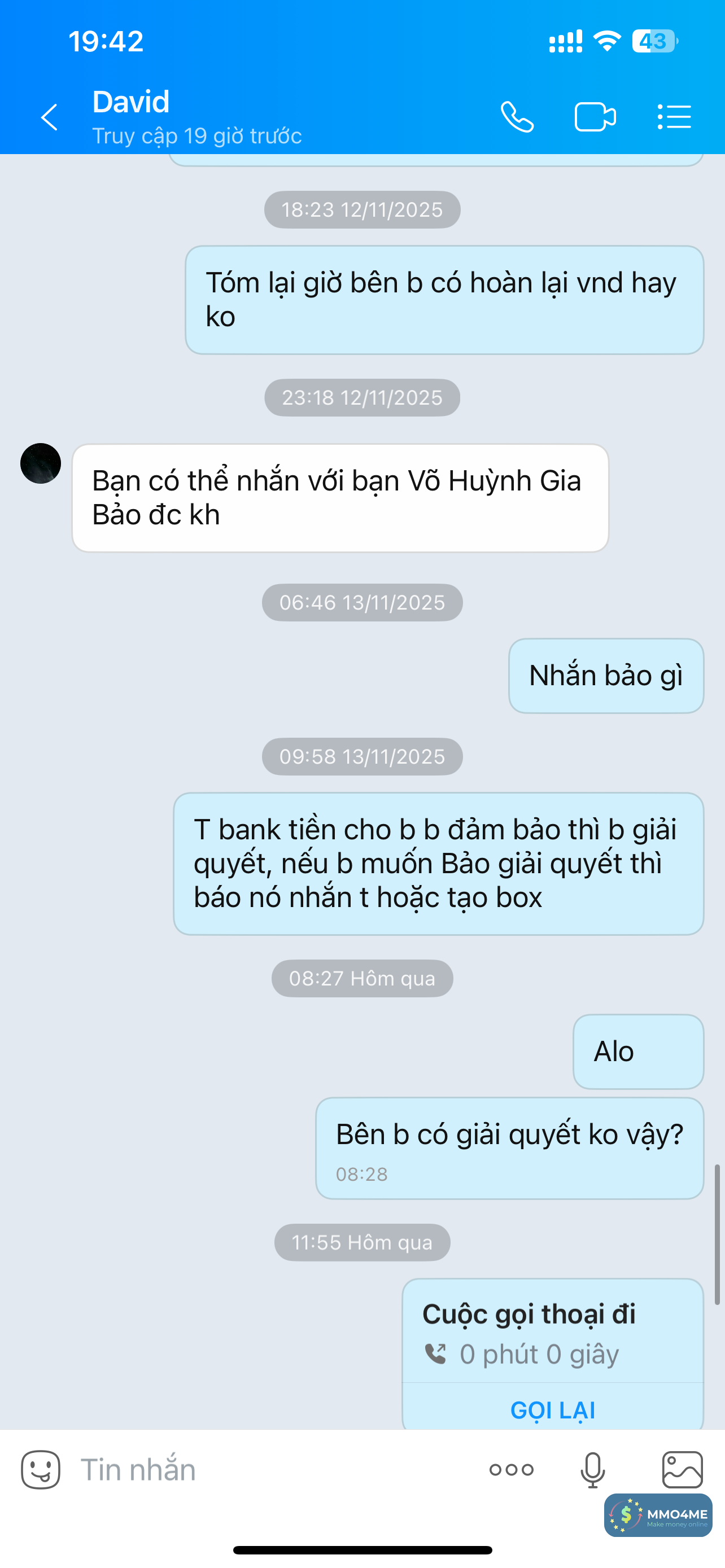Tap GỌI LẠI to call back

[552, 1410]
